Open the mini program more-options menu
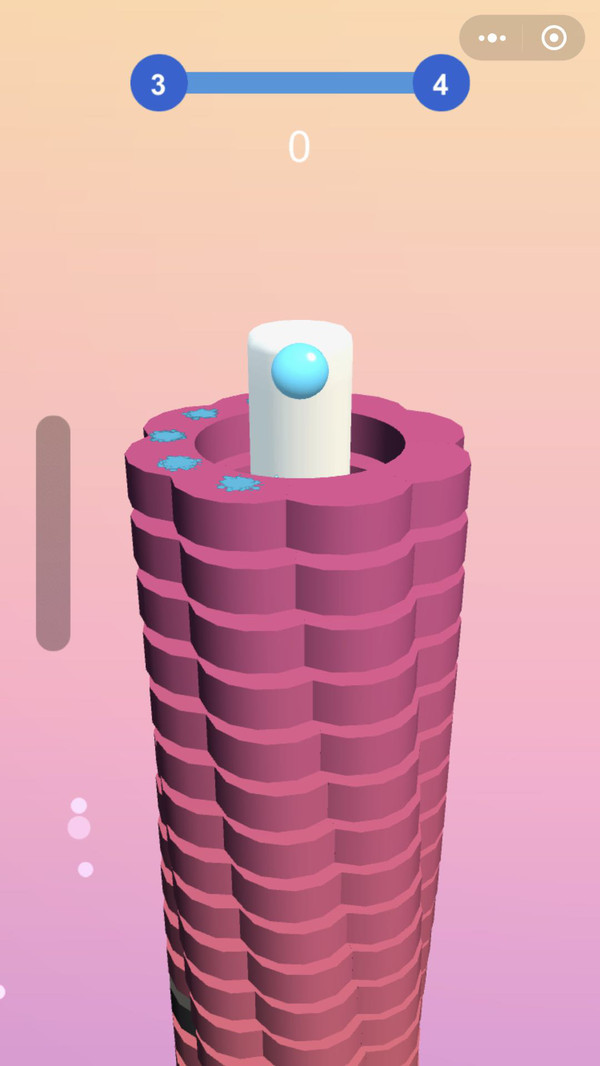 pyautogui.click(x=492, y=38)
